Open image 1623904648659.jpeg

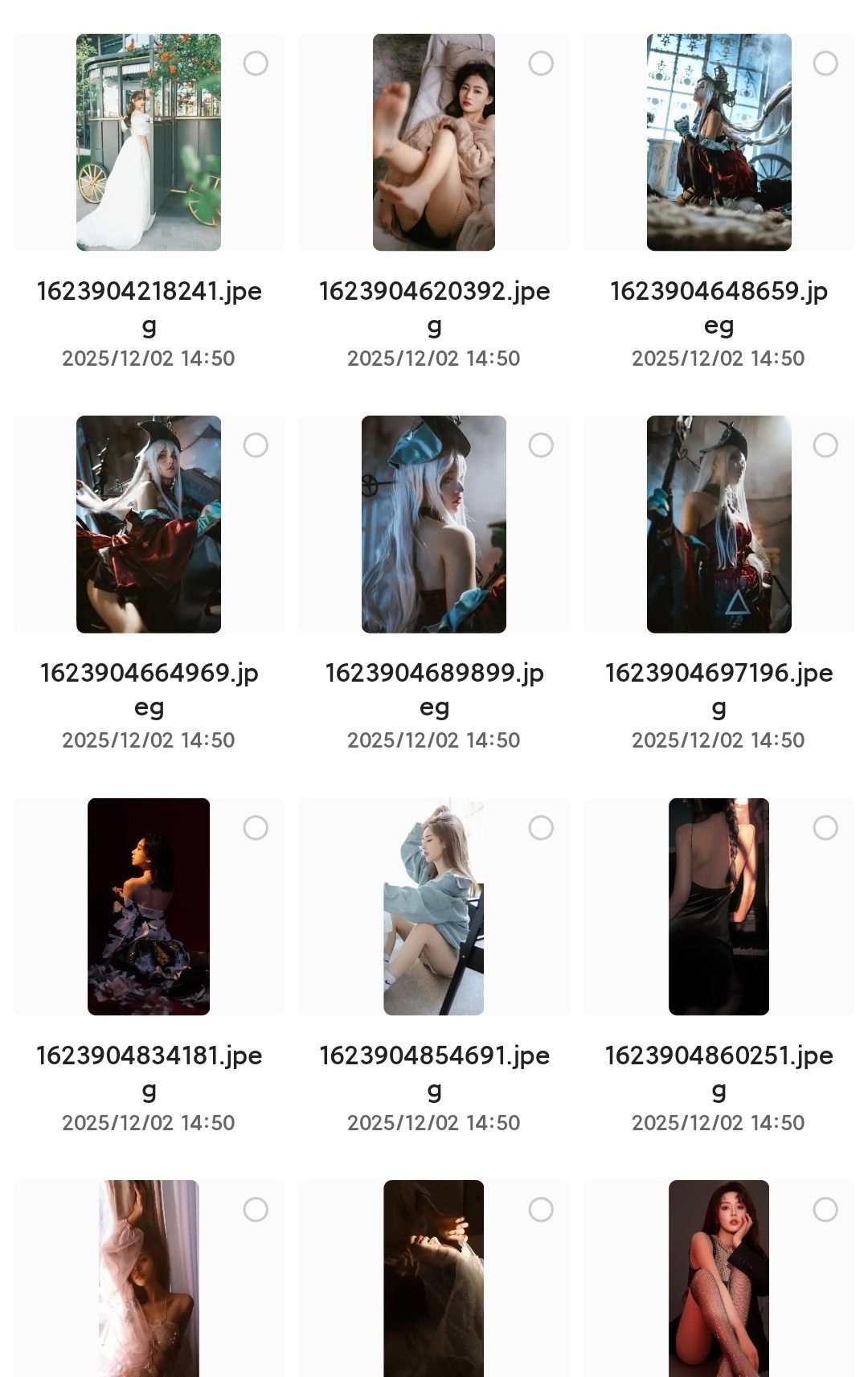coord(719,142)
